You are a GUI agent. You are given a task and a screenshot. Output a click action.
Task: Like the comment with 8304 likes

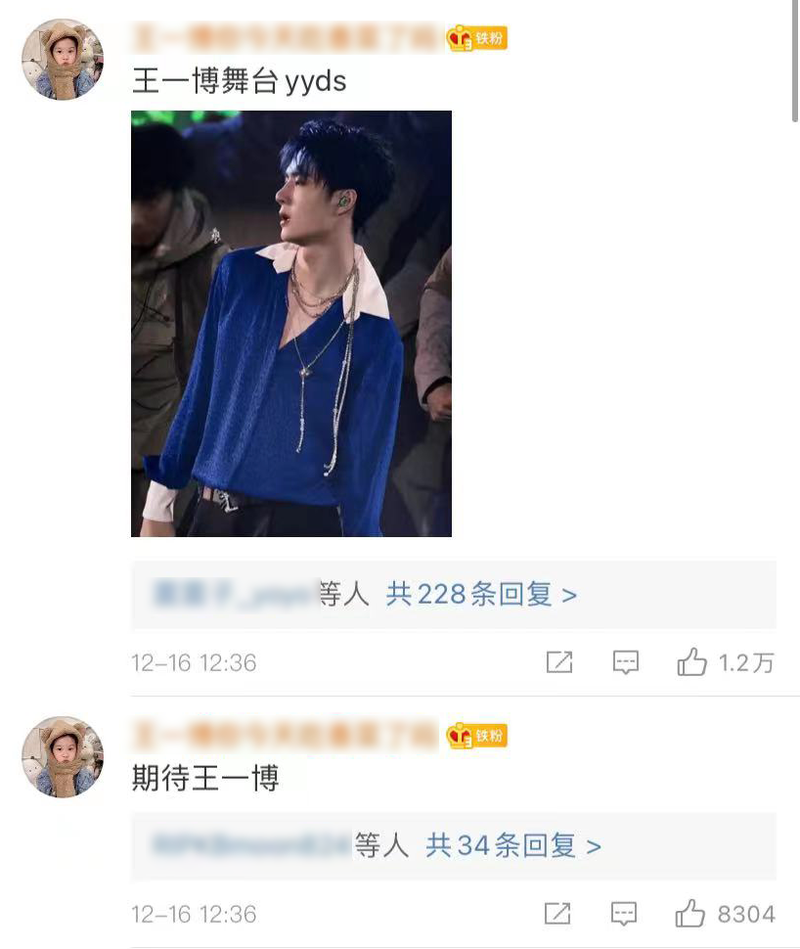692,913
